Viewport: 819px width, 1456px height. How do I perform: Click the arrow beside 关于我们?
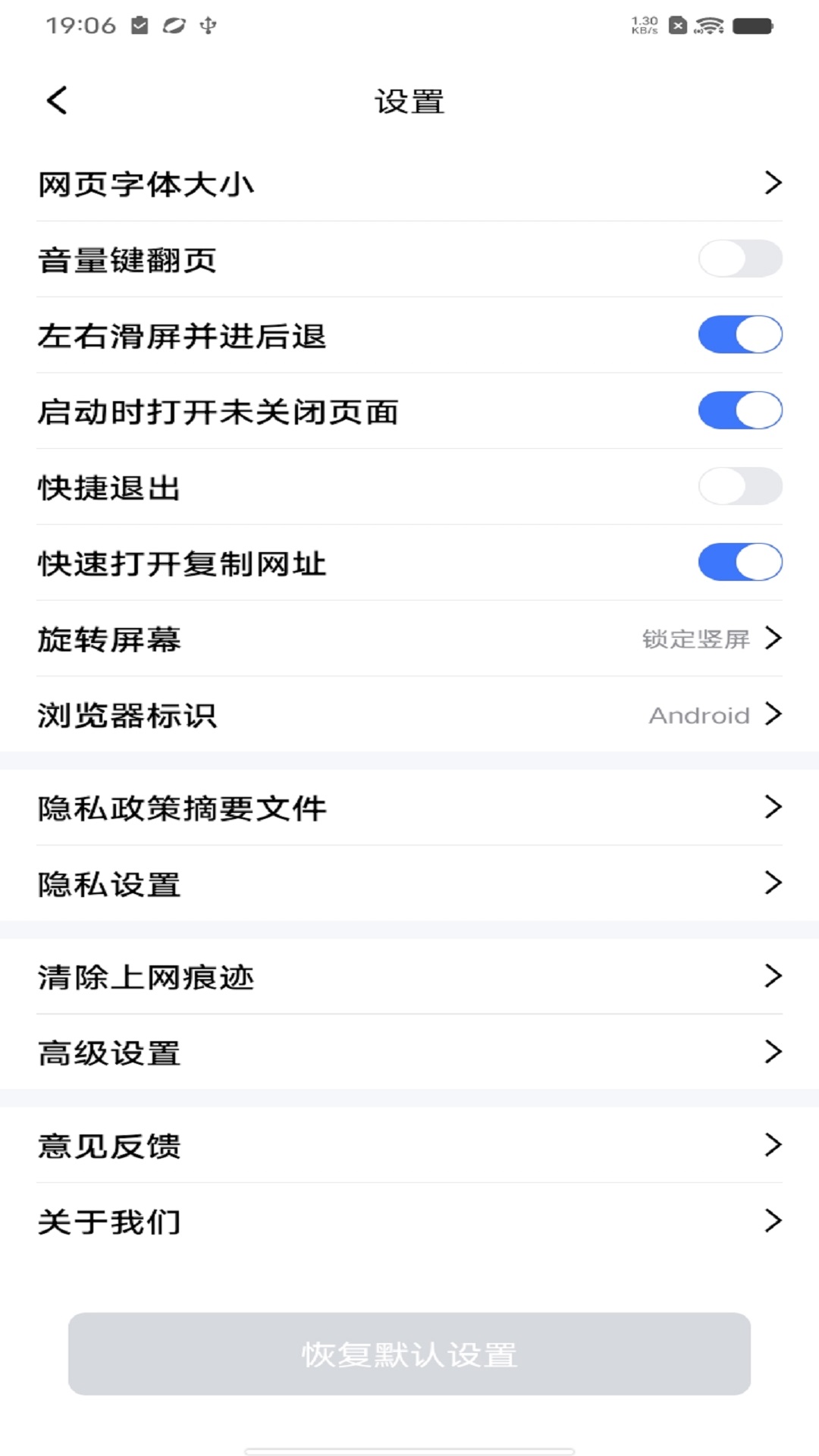(x=772, y=1221)
